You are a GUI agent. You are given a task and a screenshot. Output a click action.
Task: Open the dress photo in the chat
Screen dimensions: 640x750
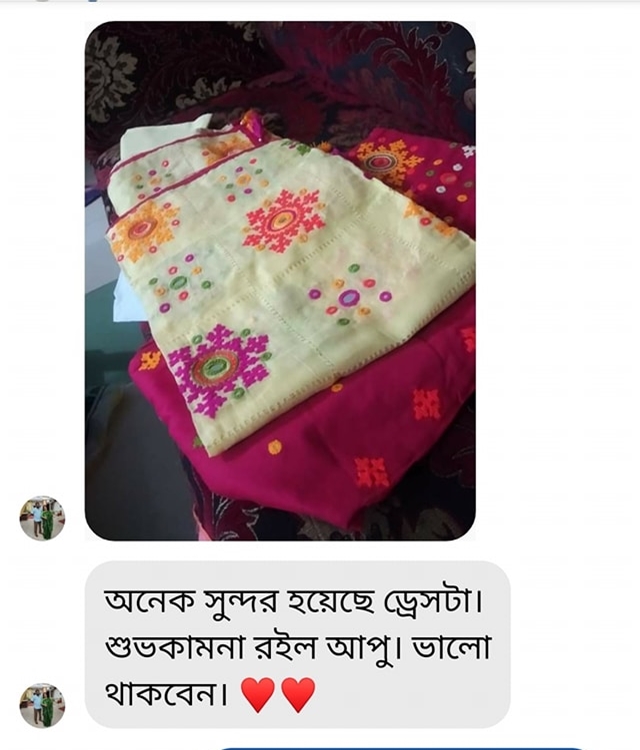[280, 282]
